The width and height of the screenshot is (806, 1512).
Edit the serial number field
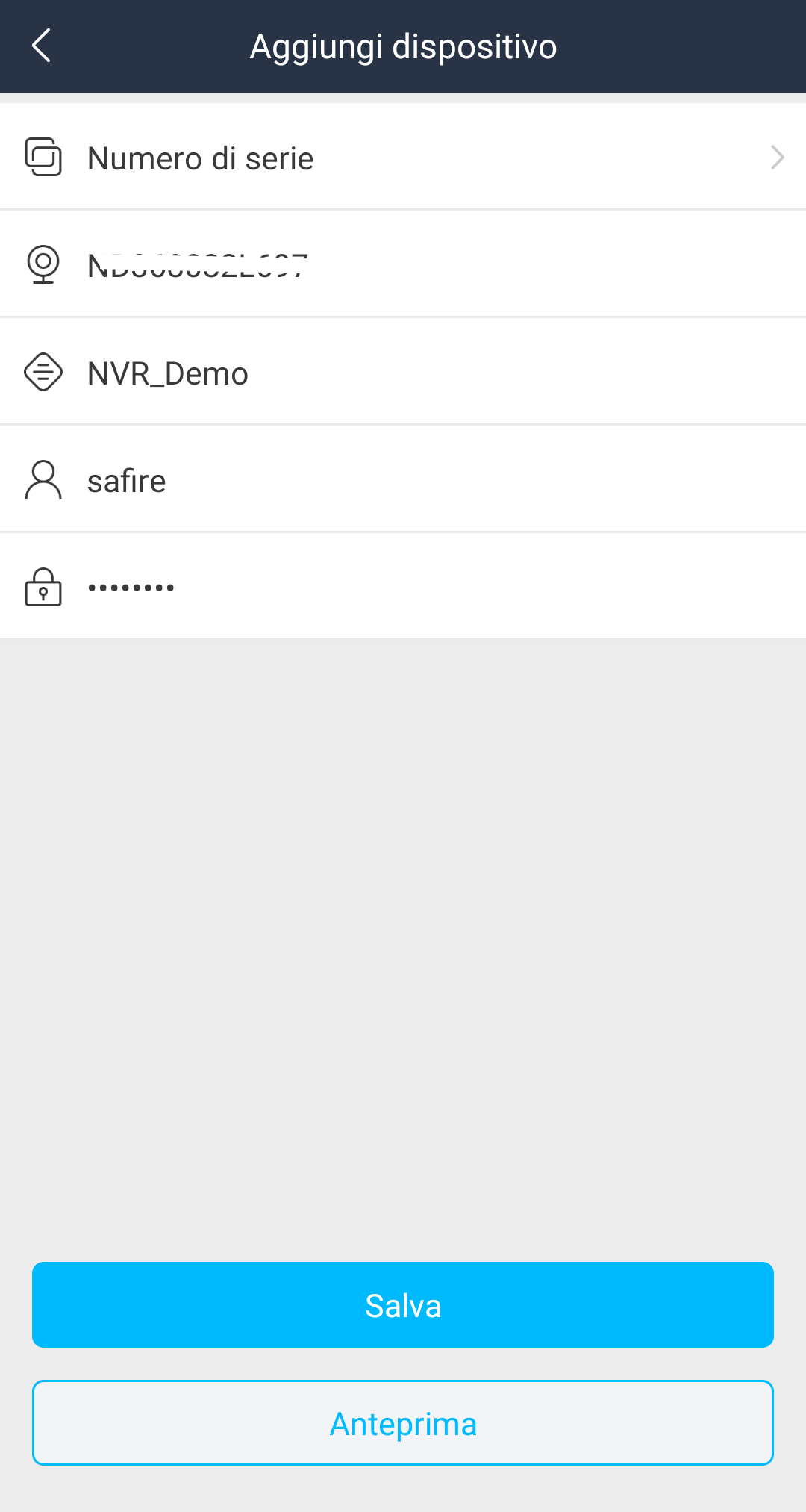click(x=403, y=264)
